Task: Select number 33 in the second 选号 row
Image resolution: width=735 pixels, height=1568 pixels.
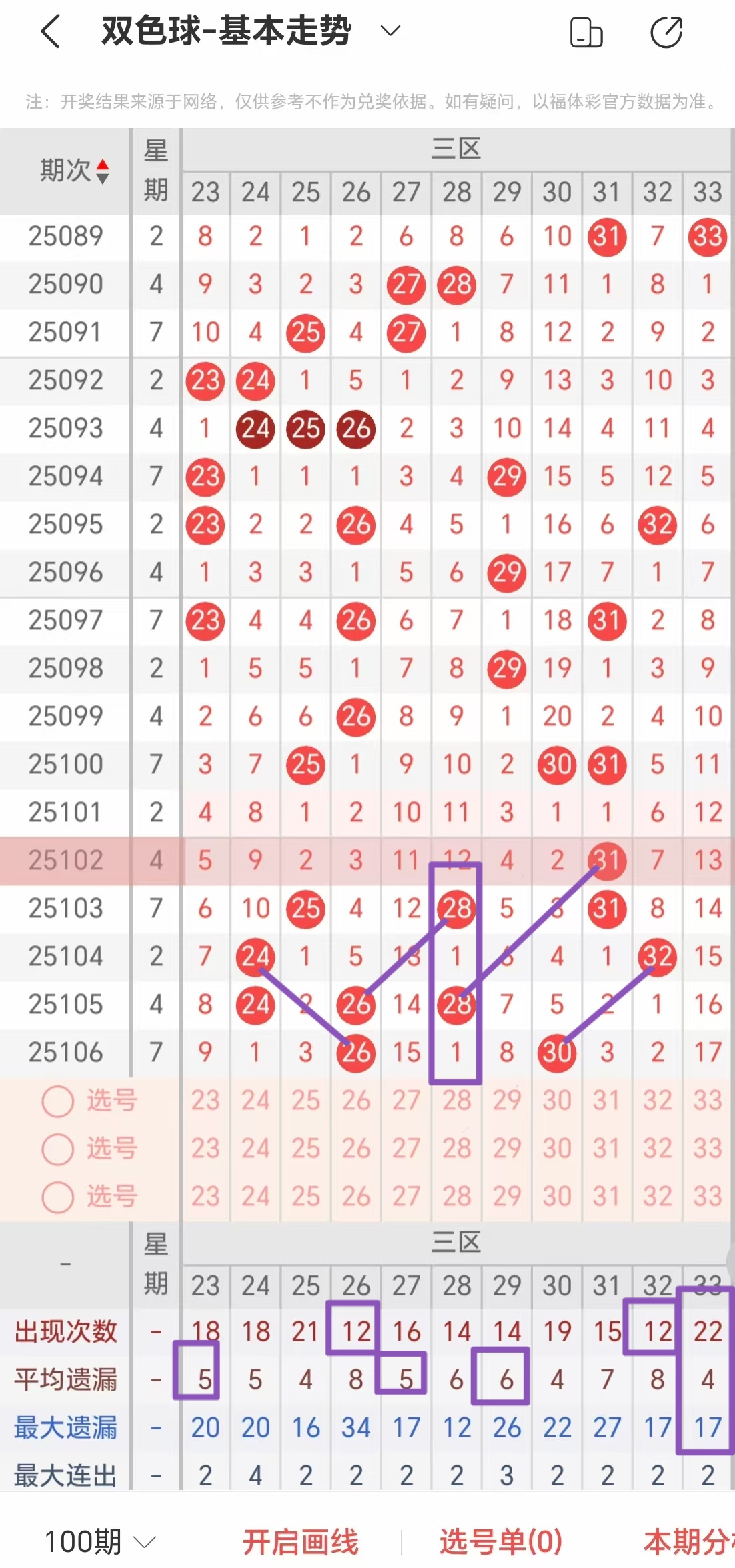Action: 707,1149
